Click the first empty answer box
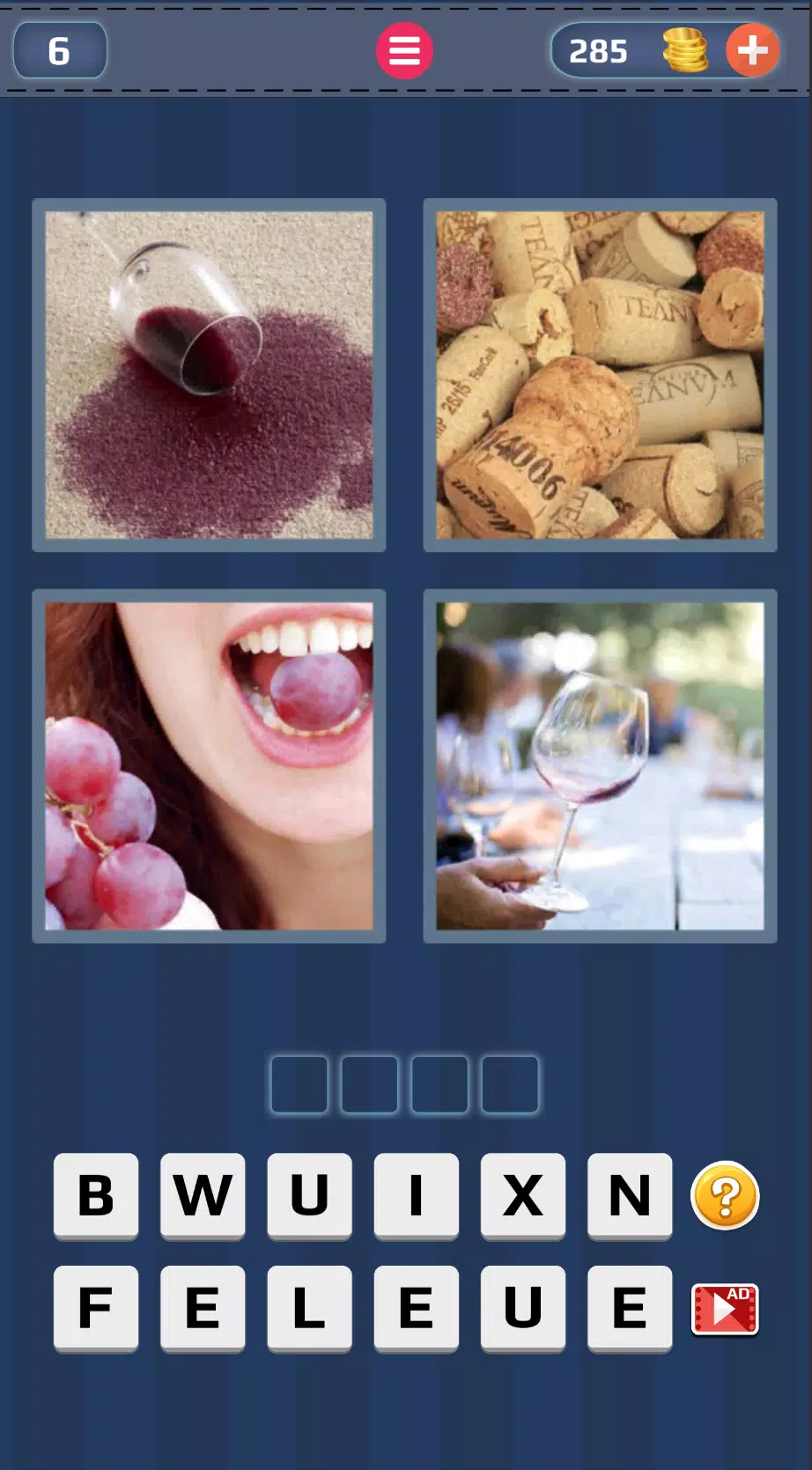Viewport: 812px width, 1470px height. coord(299,1083)
